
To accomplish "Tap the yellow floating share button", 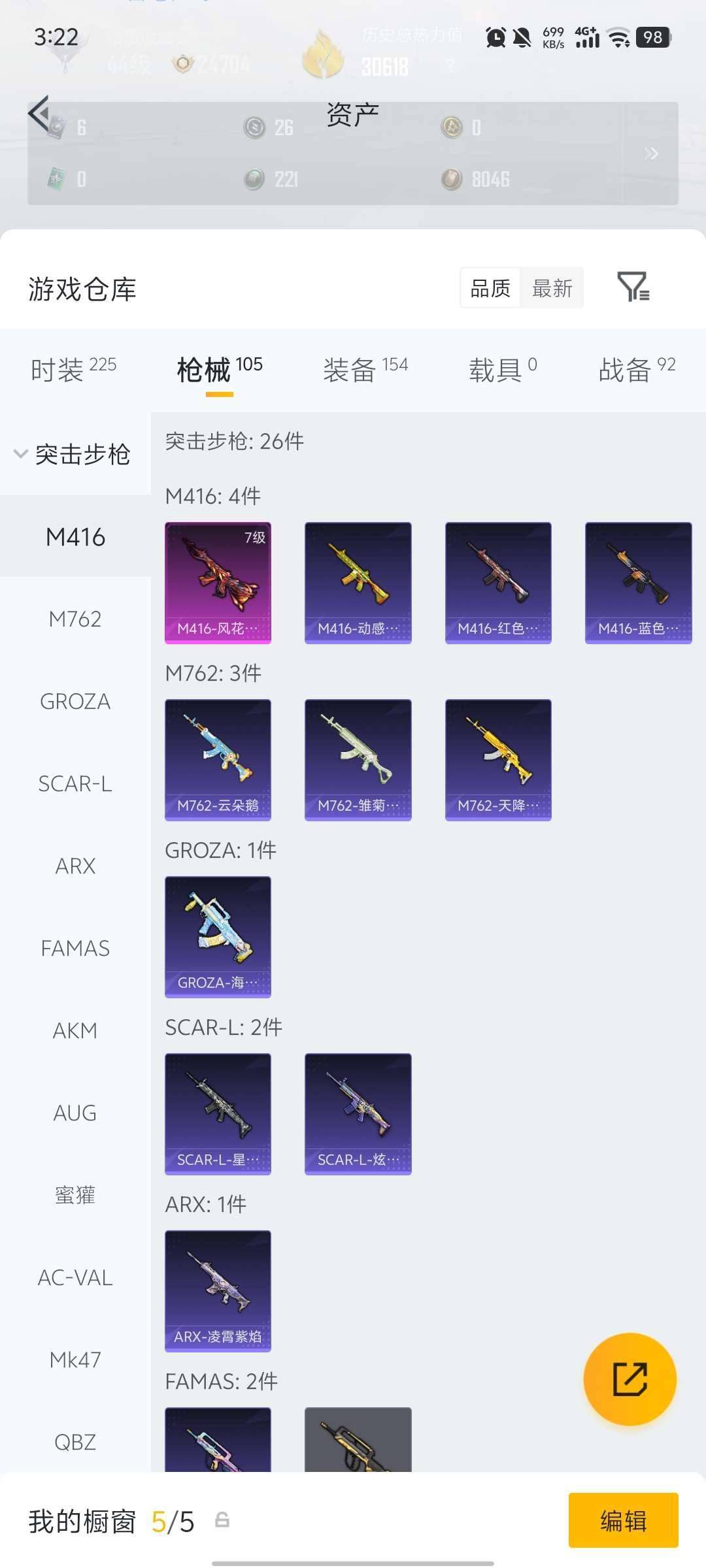I will point(630,1379).
